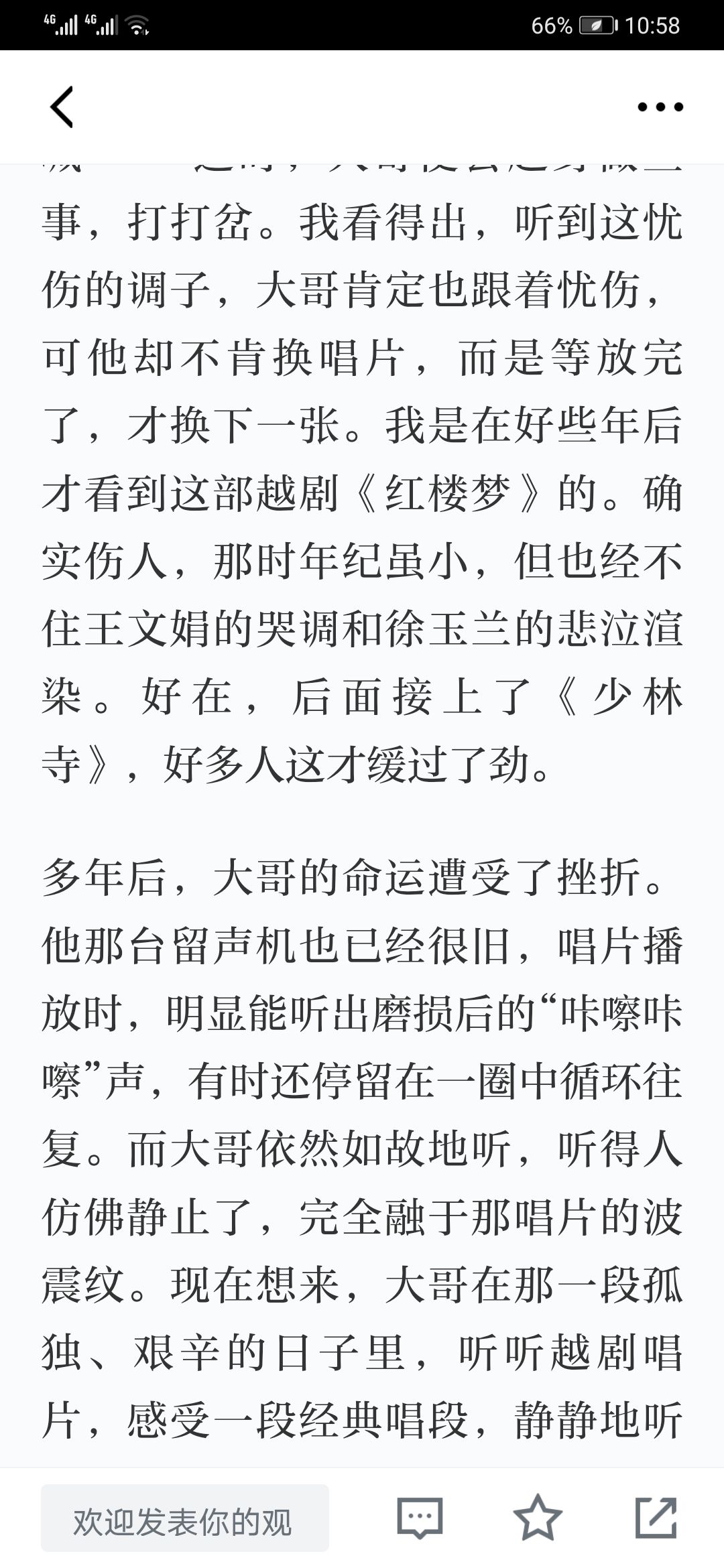Go back using the top-left arrow
Image resolution: width=724 pixels, height=1568 pixels.
(61, 107)
